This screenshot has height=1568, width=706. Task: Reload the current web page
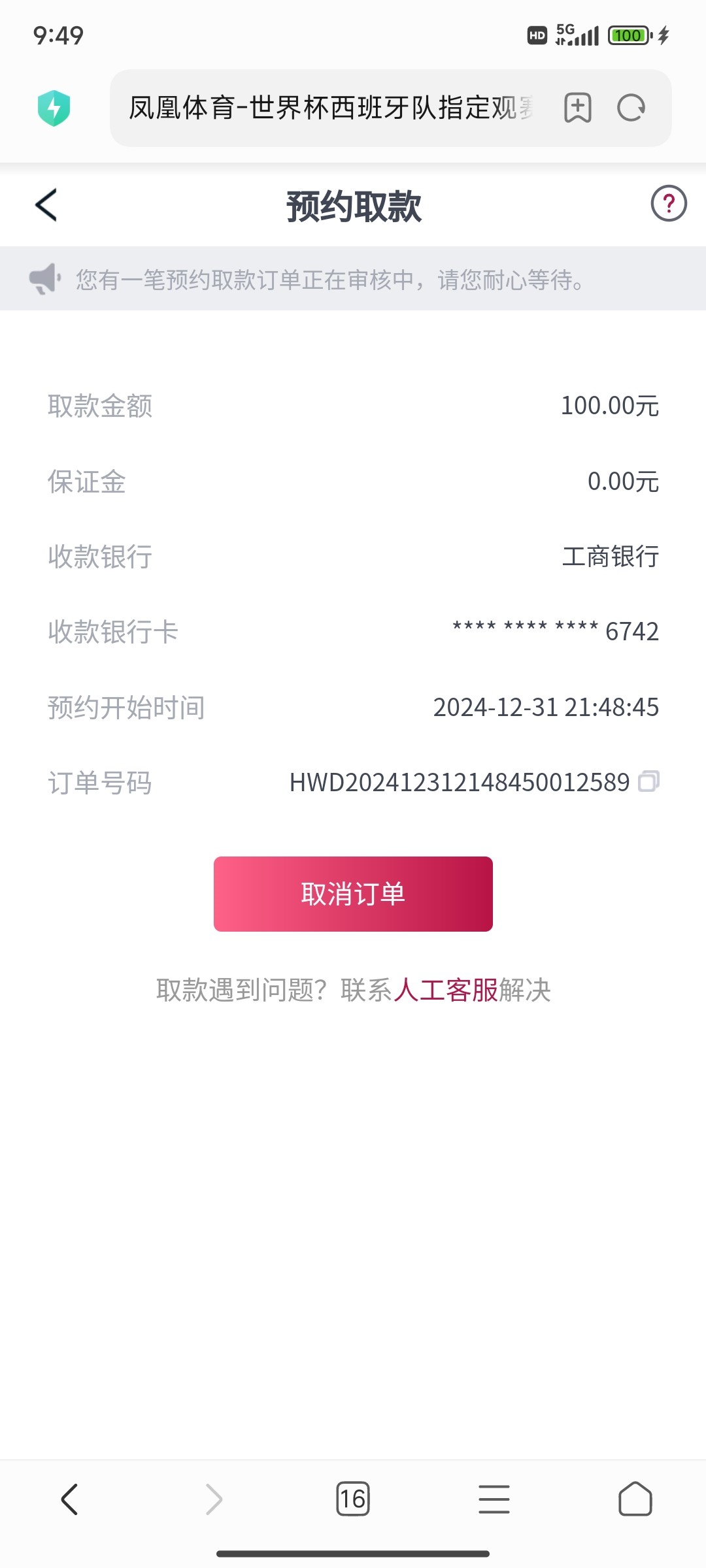tap(631, 108)
